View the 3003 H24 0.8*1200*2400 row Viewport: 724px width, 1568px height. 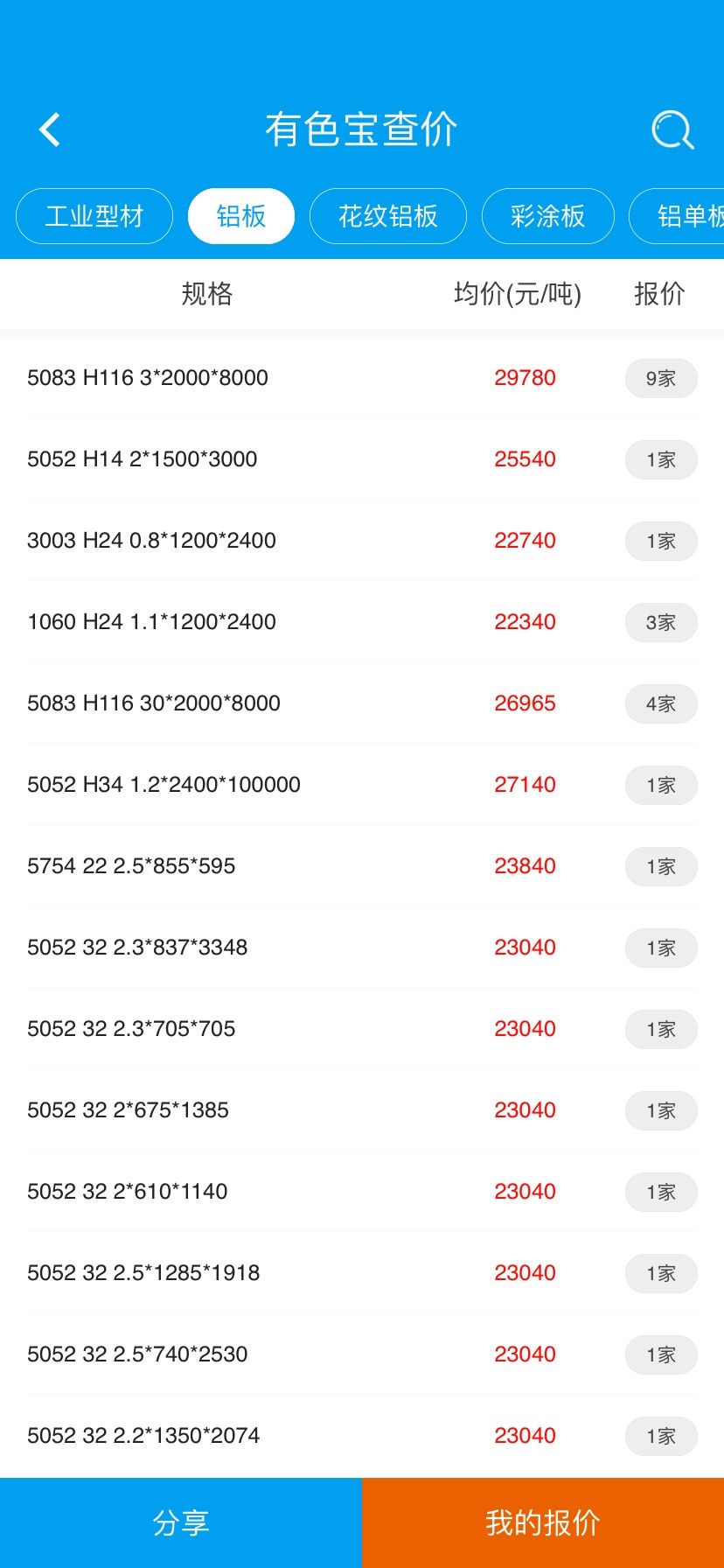pyautogui.click(x=362, y=541)
